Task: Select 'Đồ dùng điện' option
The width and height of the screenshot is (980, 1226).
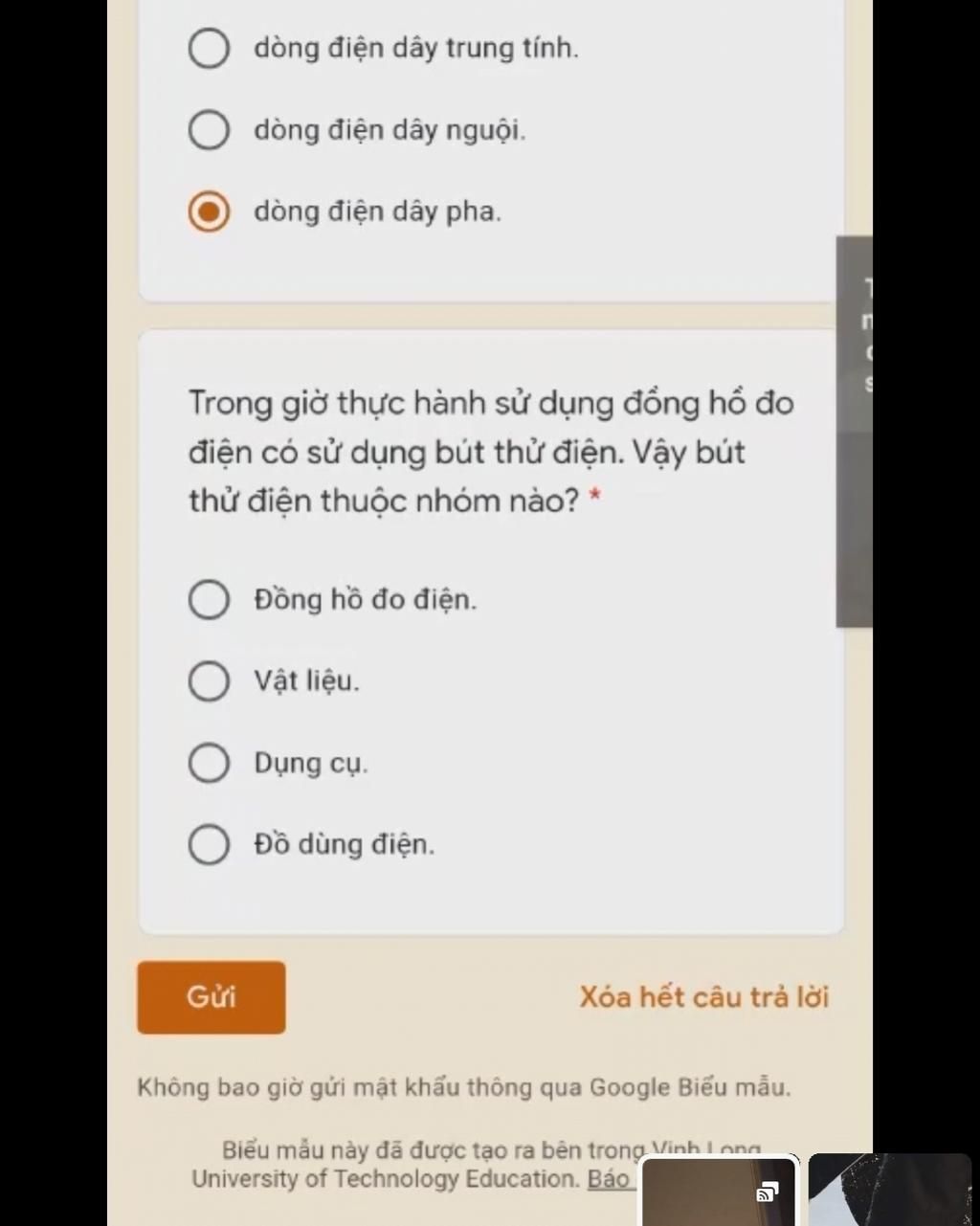Action: tap(209, 845)
